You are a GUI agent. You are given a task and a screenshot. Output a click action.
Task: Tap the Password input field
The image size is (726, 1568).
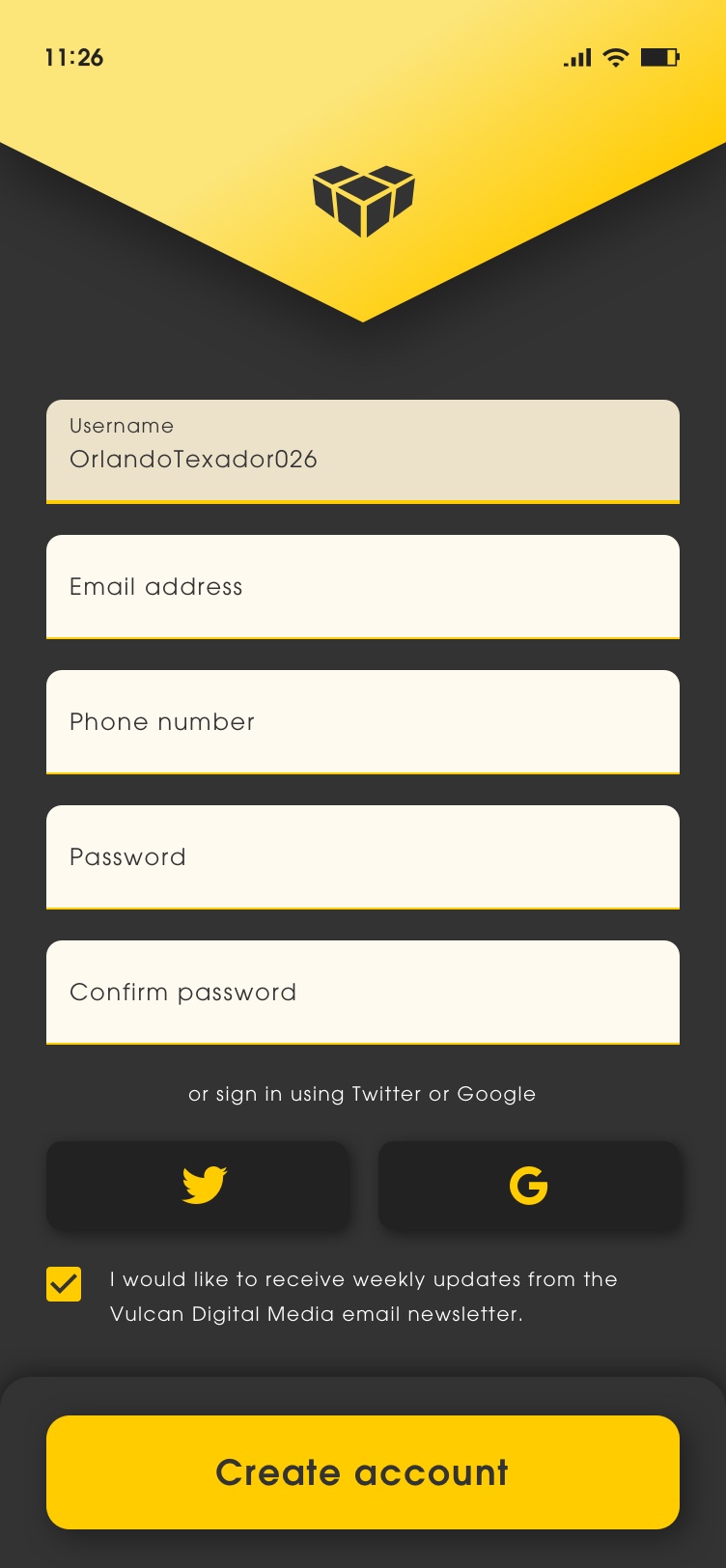tap(363, 856)
